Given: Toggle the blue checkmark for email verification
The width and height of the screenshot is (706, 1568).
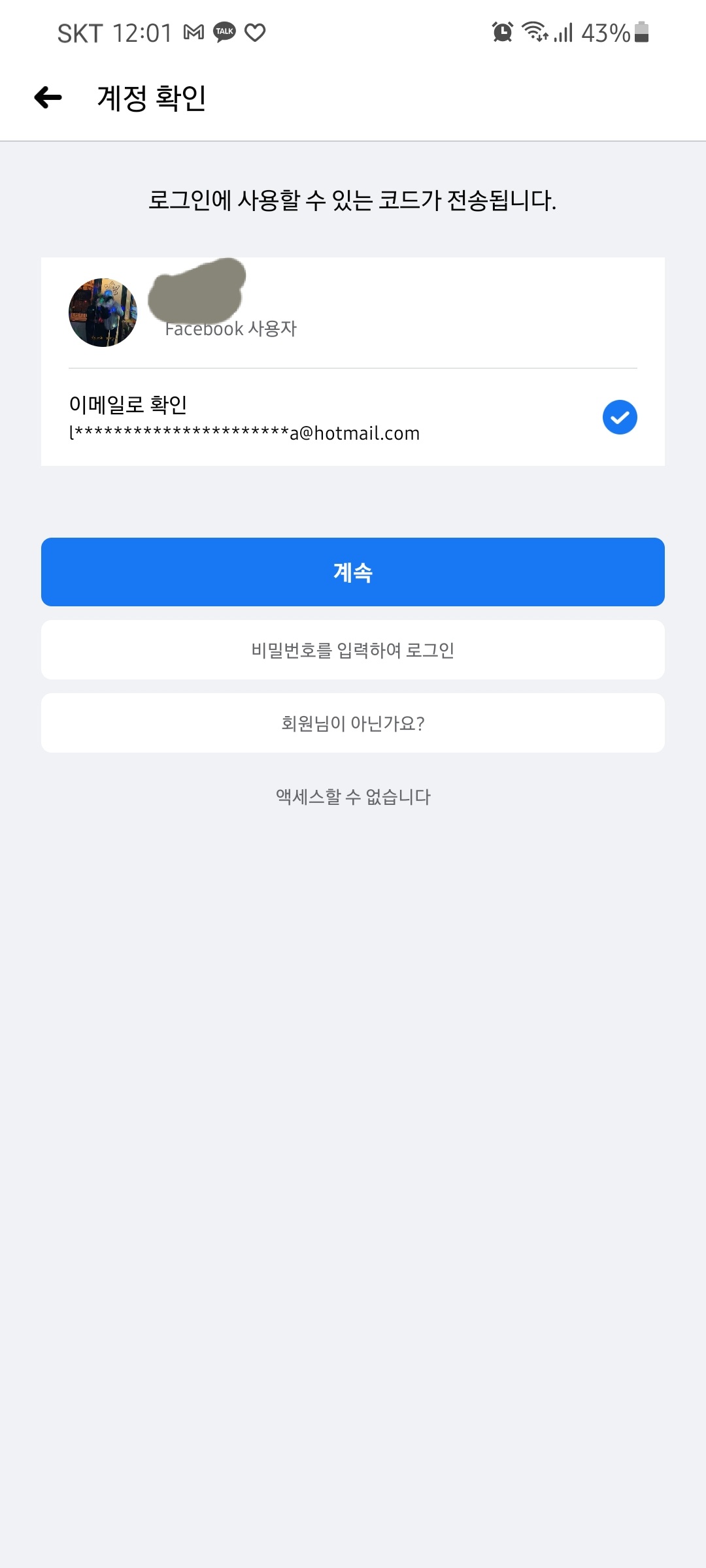Looking at the screenshot, I should coord(619,417).
